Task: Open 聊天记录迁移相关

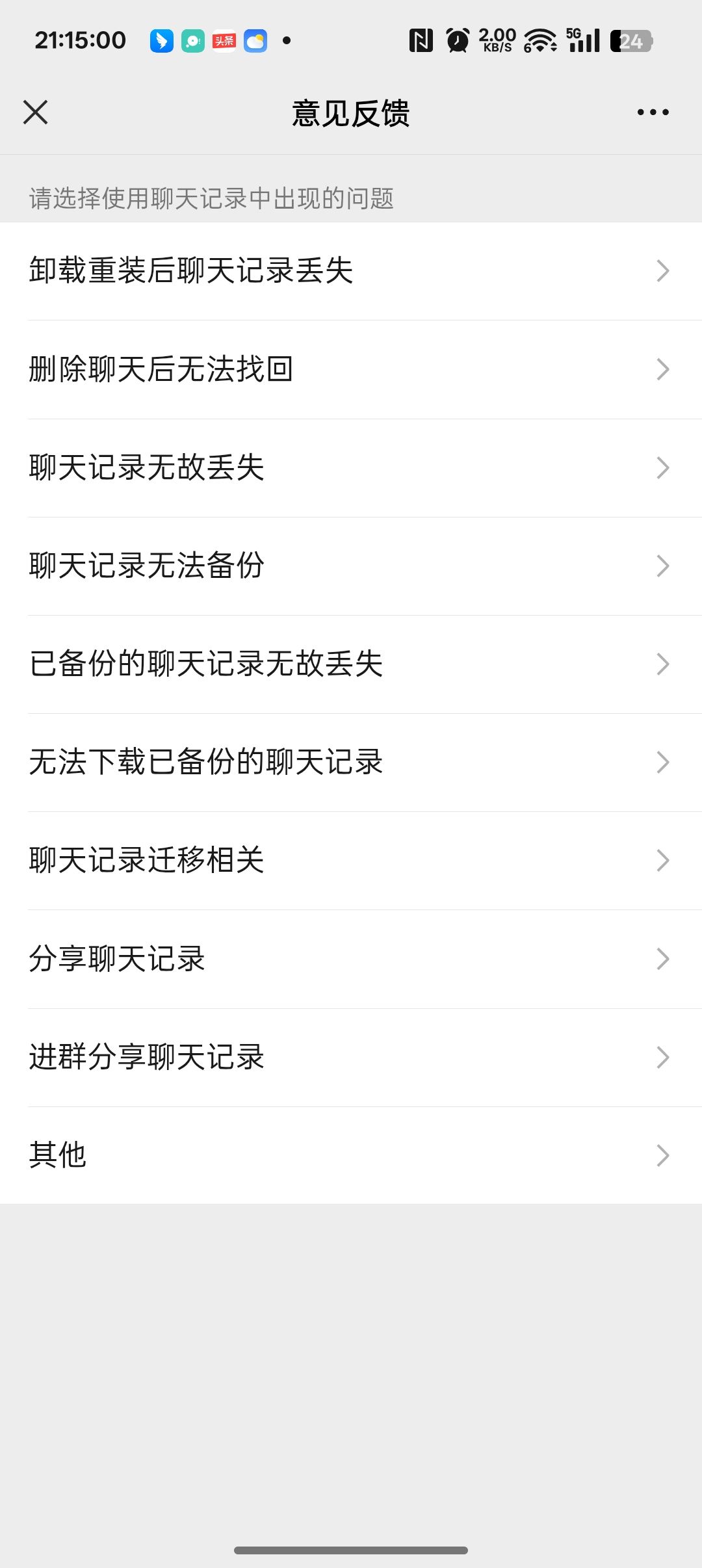Action: [x=351, y=860]
